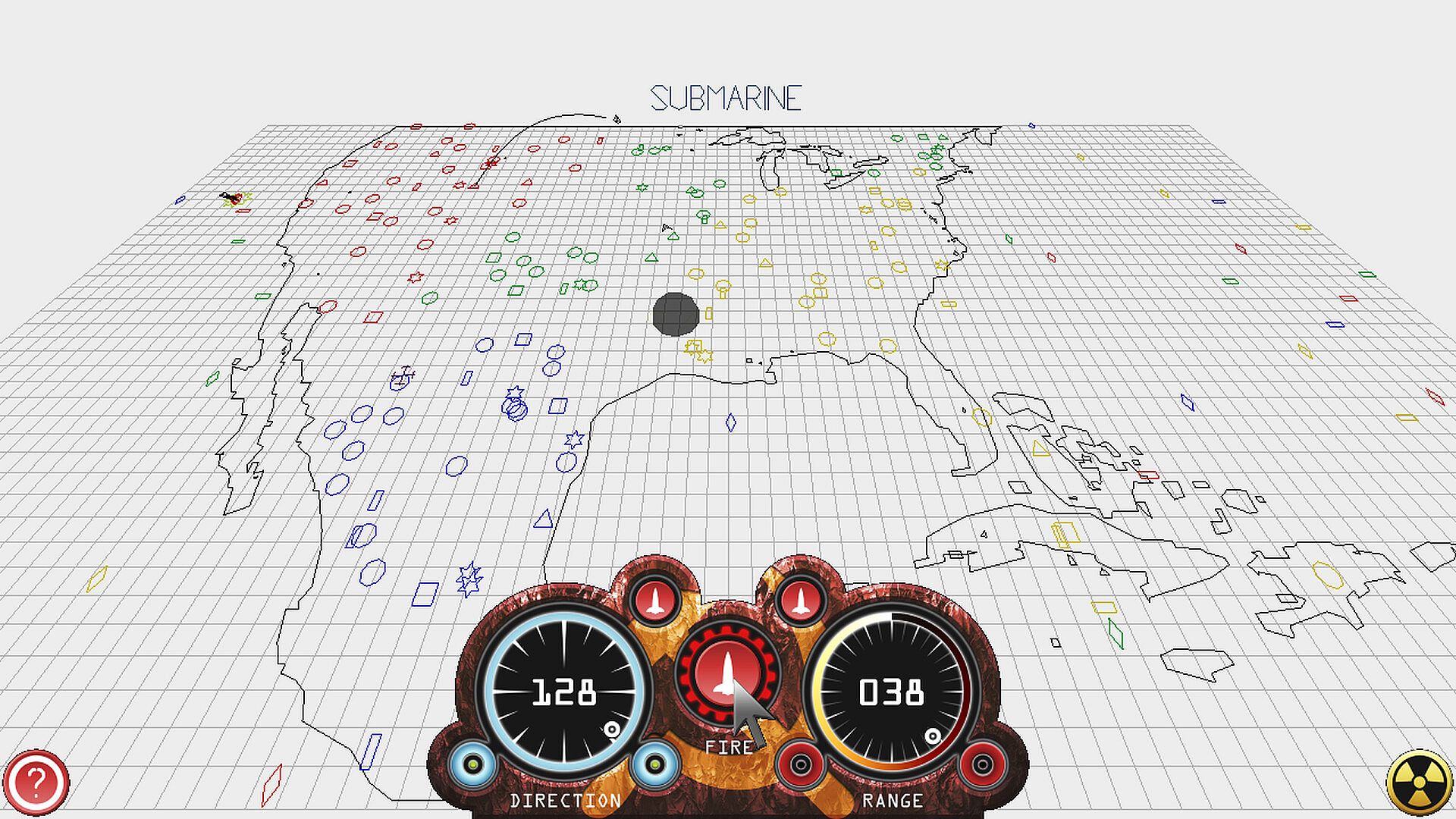Open the red question mark help
The image size is (1456, 819).
[x=36, y=782]
